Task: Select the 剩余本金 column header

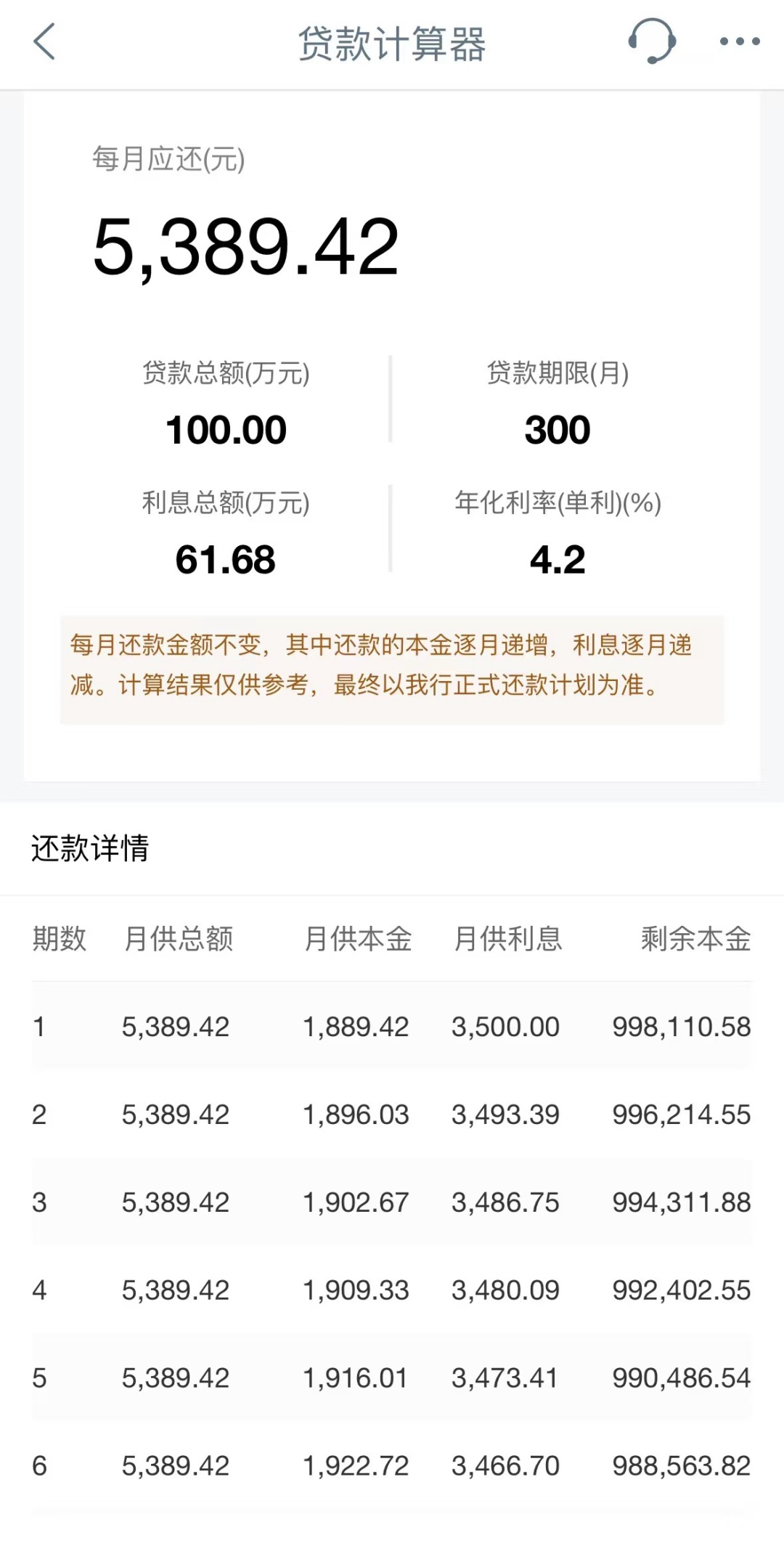Action: [695, 938]
